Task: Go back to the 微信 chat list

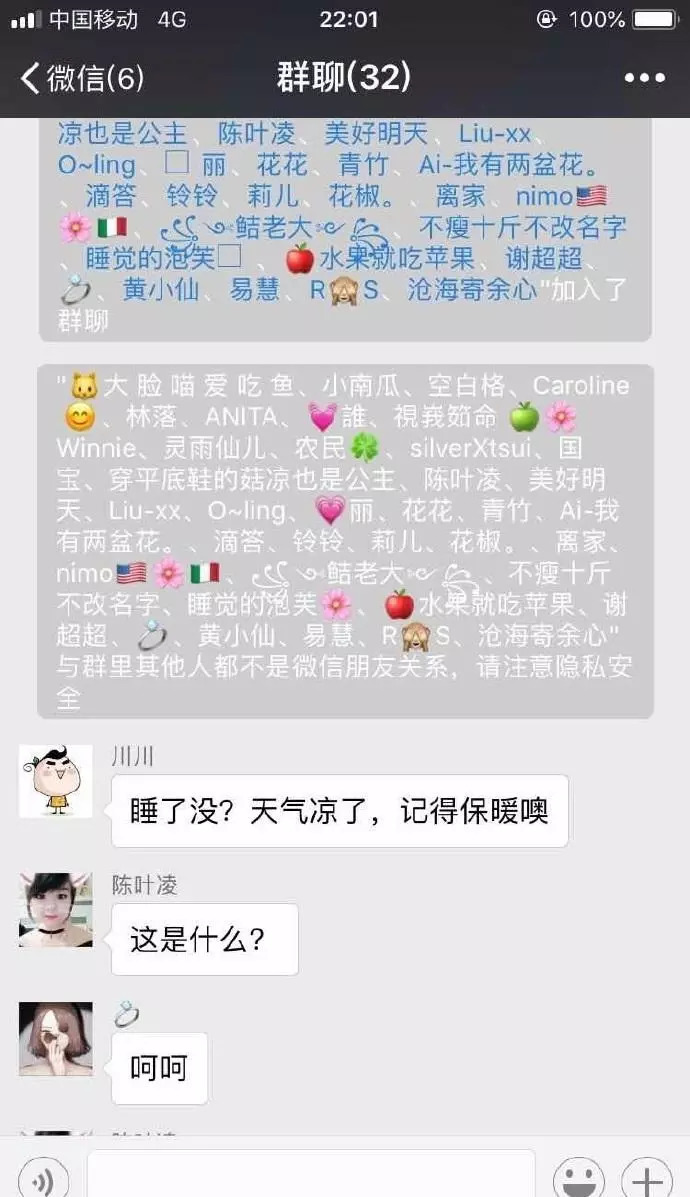Action: (80, 77)
